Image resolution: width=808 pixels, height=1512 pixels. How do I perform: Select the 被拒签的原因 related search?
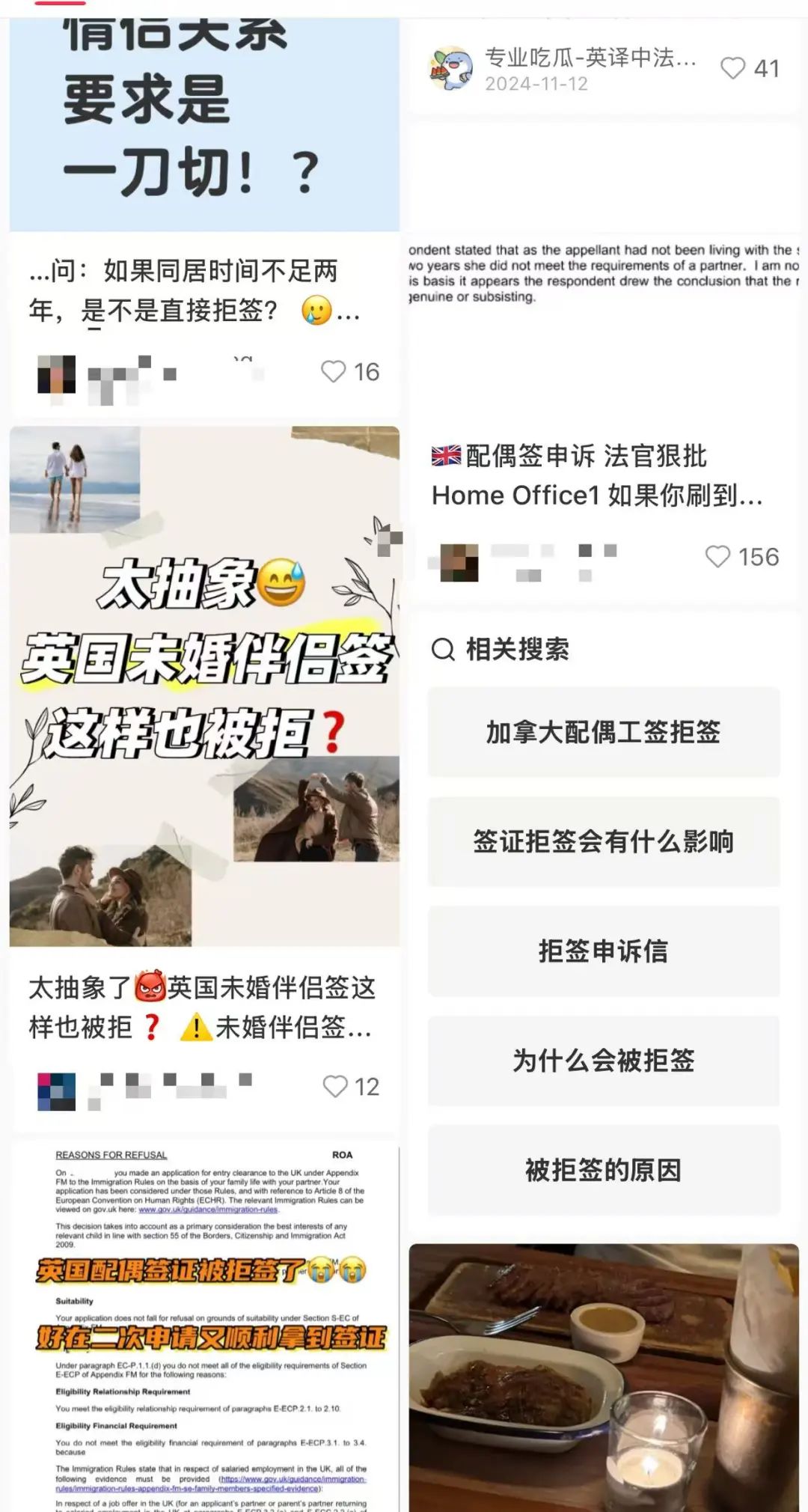point(604,1169)
